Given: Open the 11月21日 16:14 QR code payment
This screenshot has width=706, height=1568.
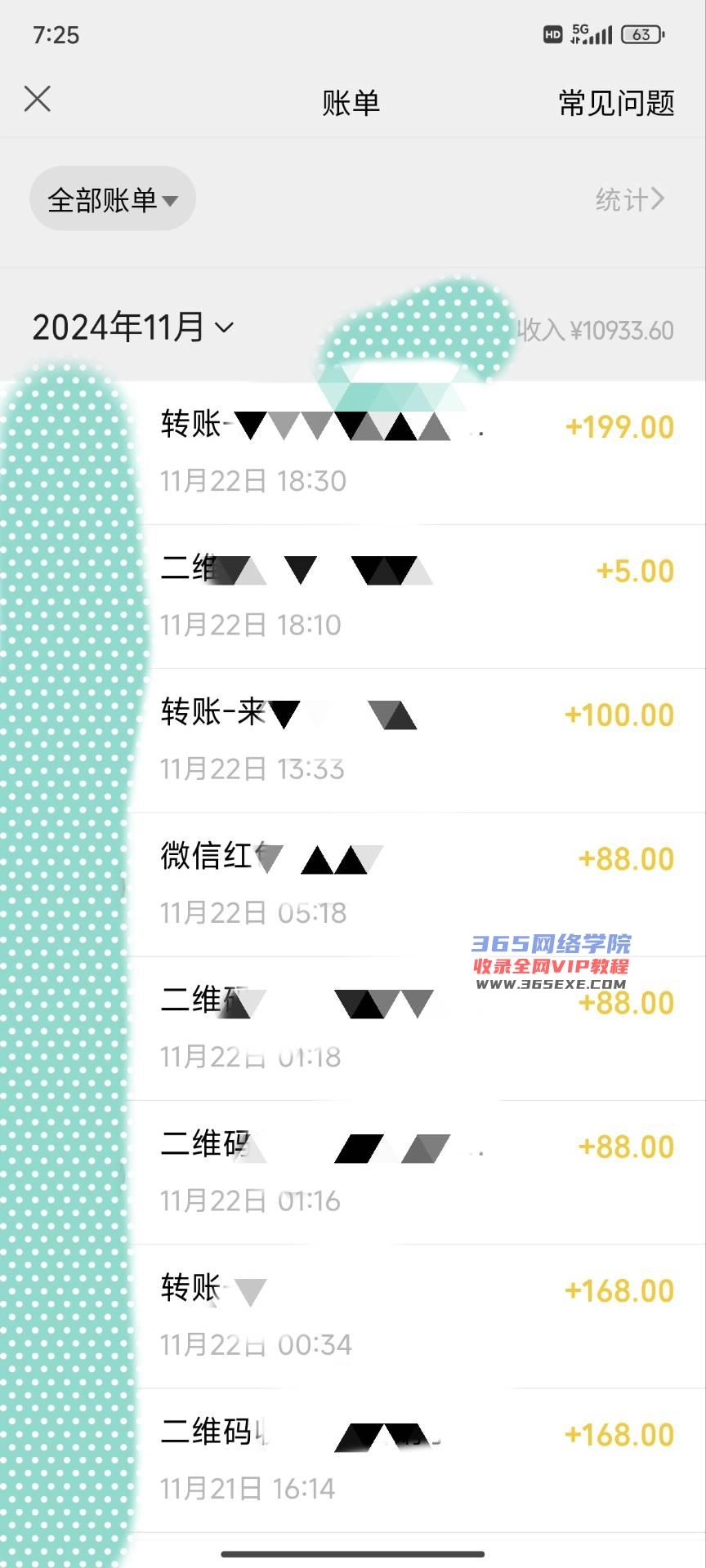Looking at the screenshot, I should 417,1459.
